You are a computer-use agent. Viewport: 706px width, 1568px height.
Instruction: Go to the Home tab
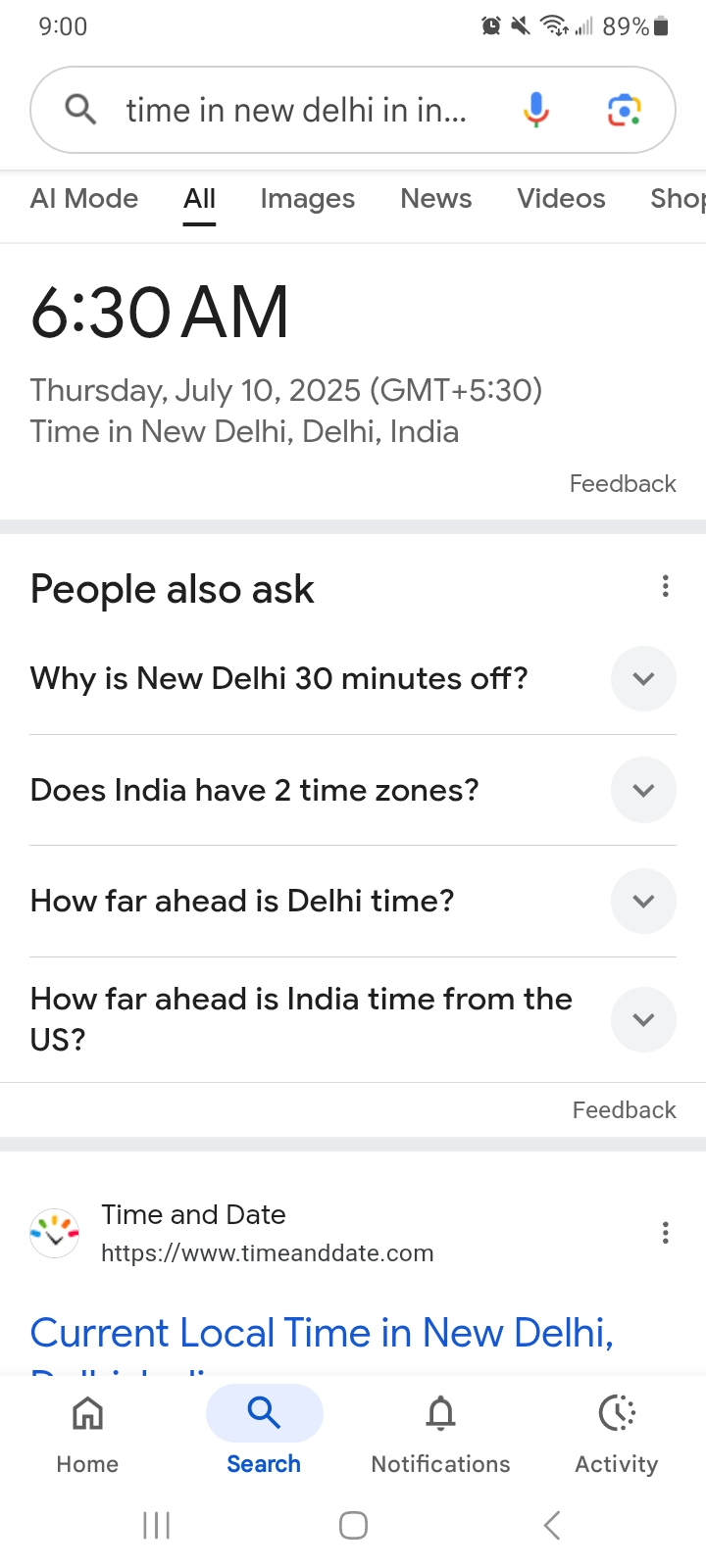87,1435
